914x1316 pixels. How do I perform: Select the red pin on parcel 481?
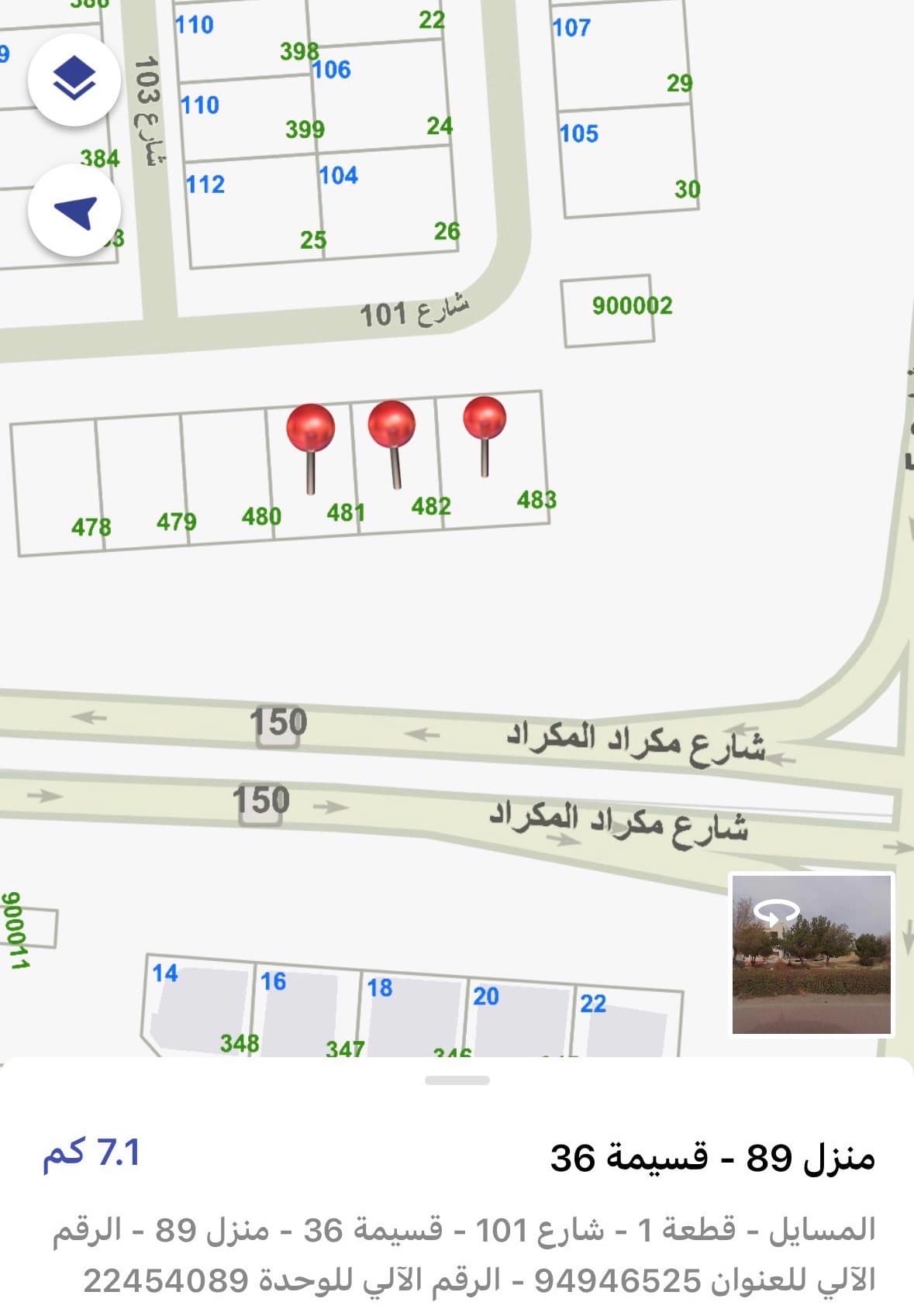click(x=310, y=429)
